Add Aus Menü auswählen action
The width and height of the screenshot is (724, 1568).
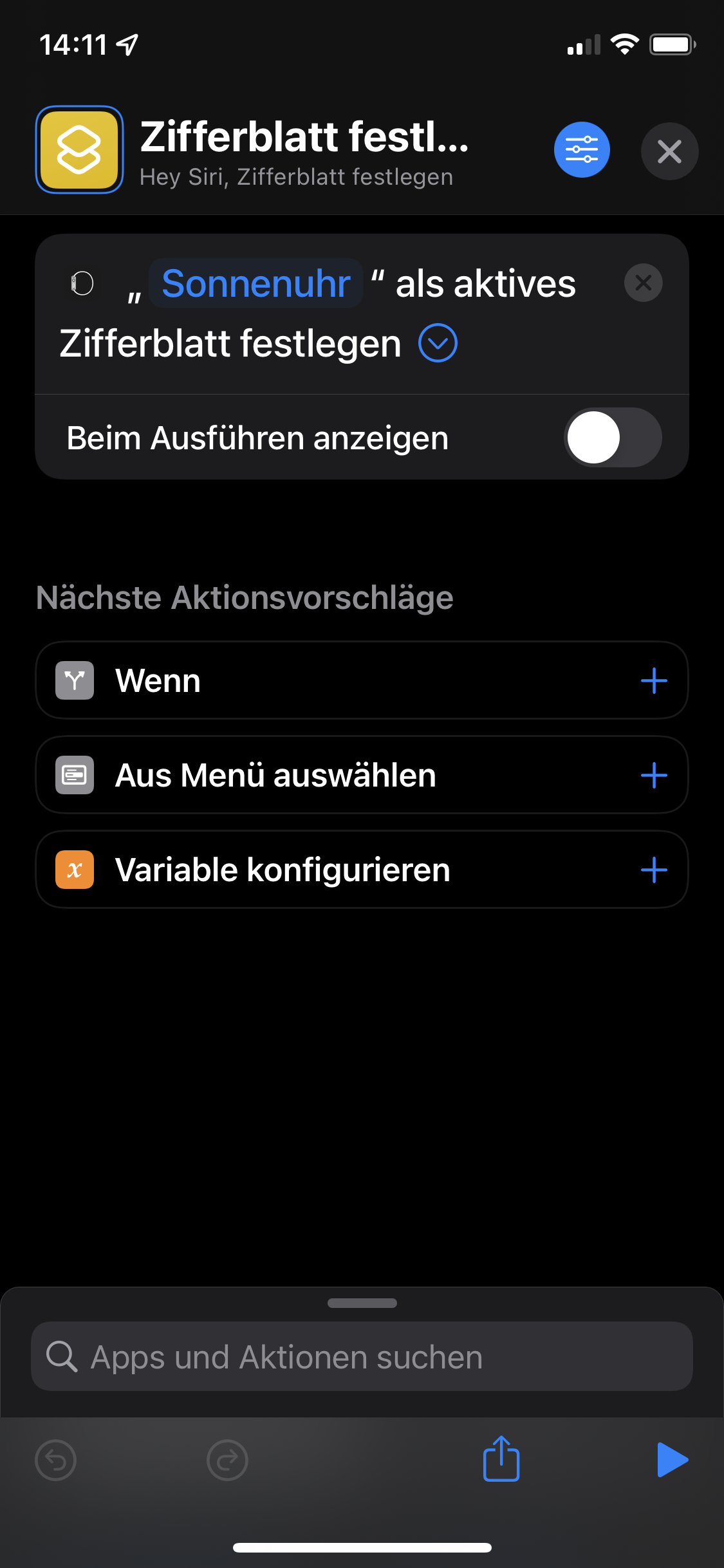click(x=653, y=775)
